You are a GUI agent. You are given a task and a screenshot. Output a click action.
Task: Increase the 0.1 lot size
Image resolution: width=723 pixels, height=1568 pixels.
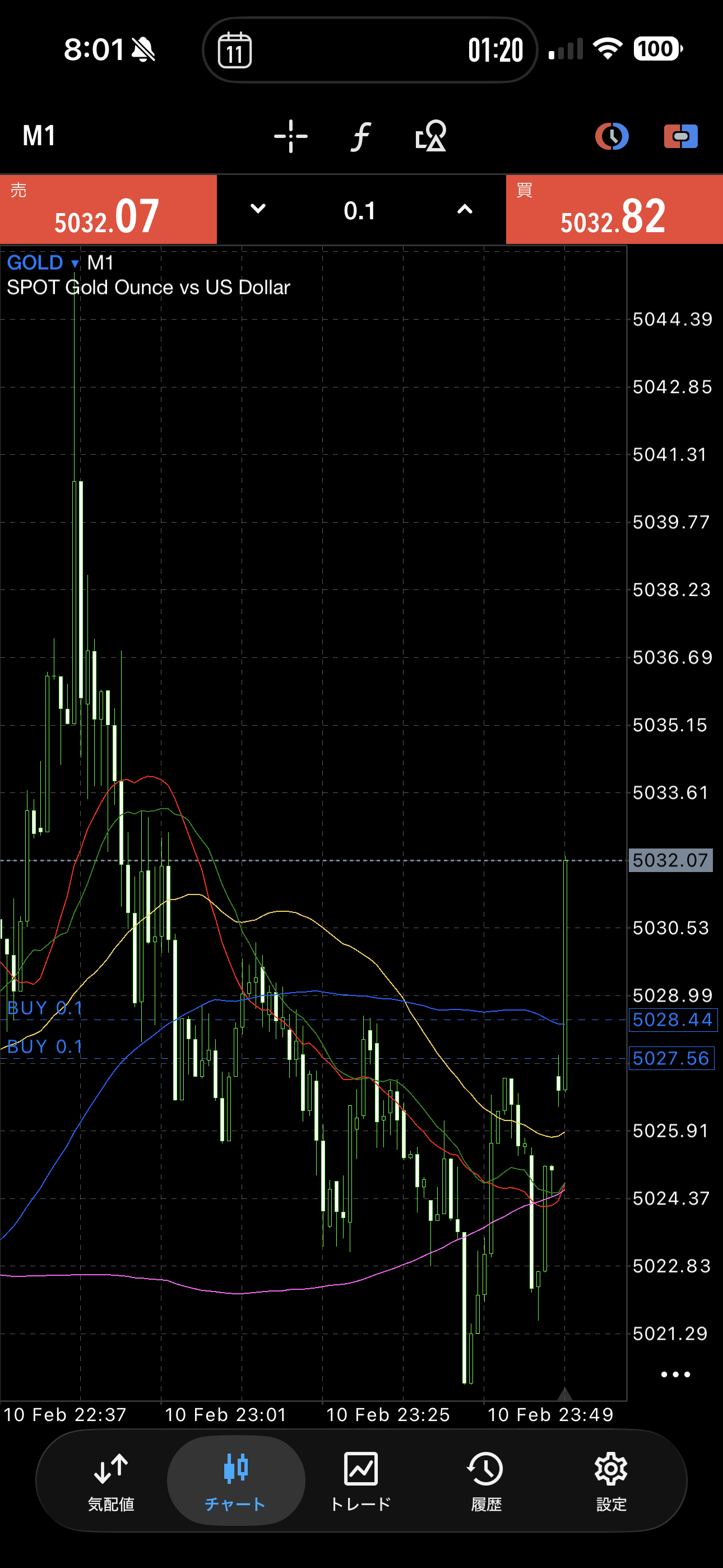(x=465, y=209)
